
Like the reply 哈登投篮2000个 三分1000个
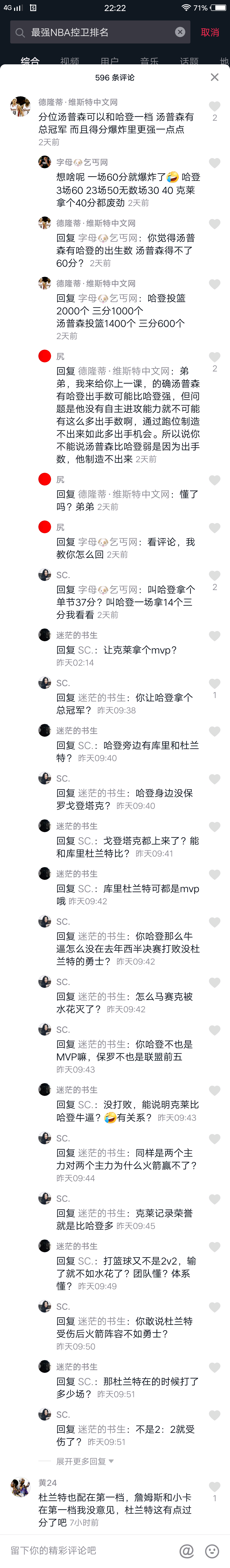214,284
